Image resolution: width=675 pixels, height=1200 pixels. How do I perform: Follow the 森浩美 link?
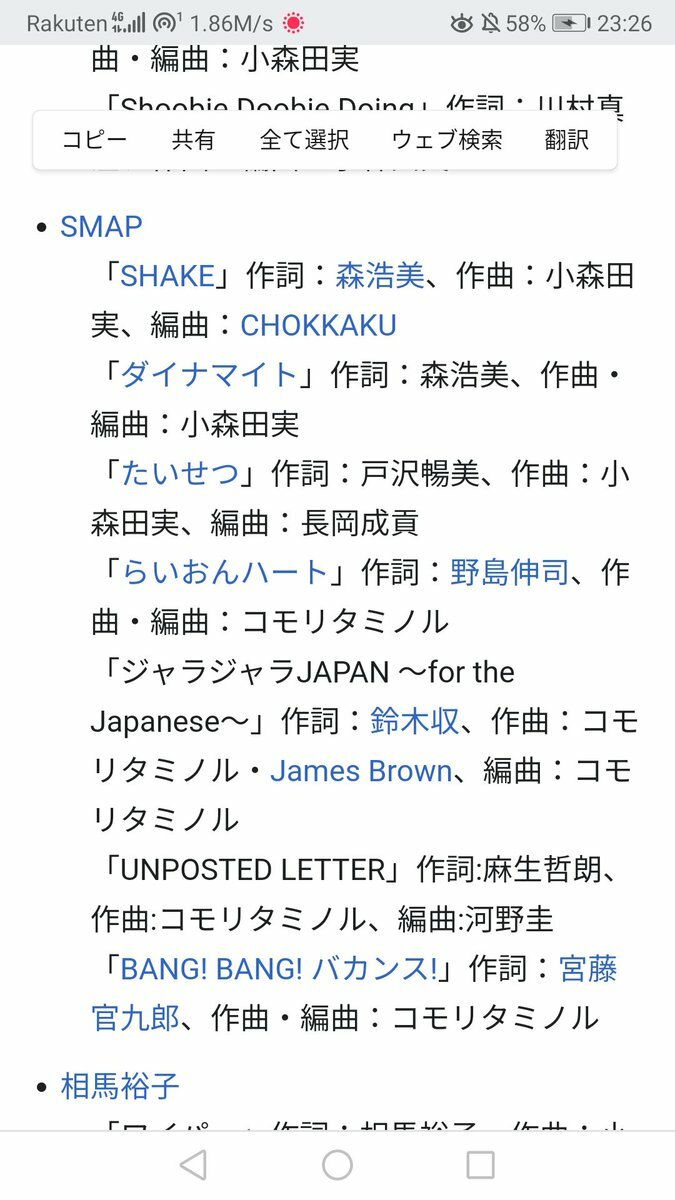click(x=380, y=276)
